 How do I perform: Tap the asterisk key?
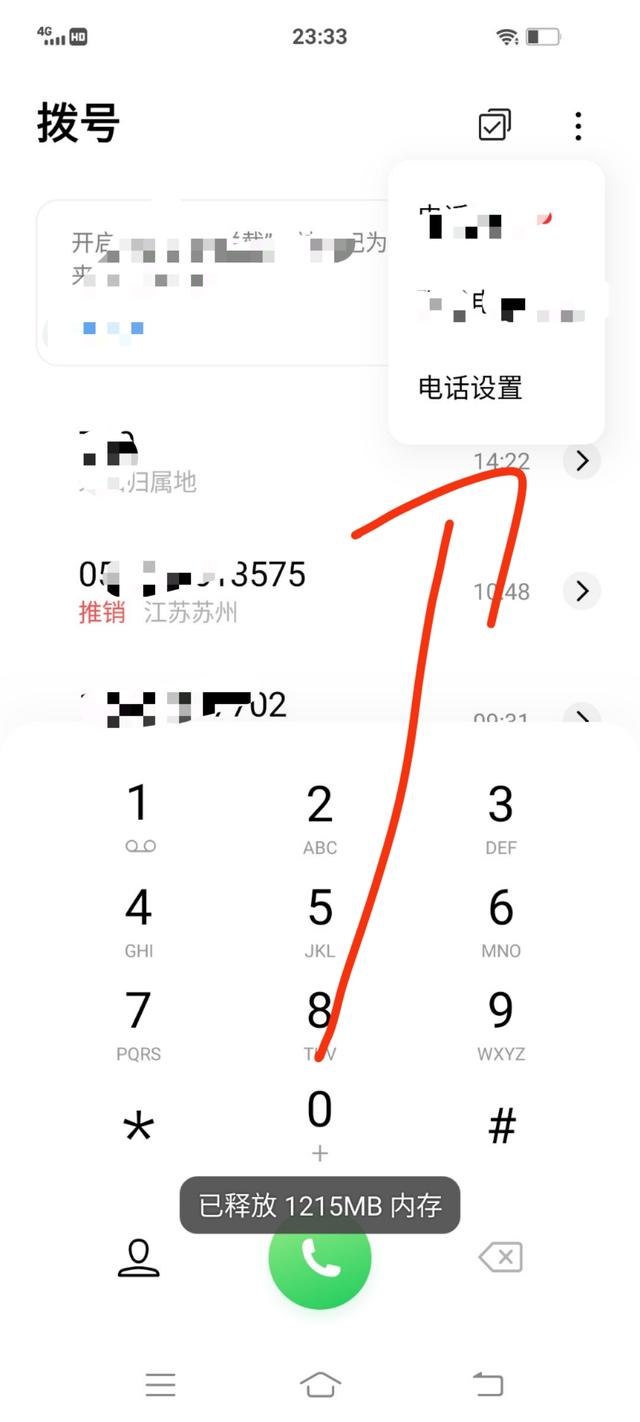click(139, 1128)
